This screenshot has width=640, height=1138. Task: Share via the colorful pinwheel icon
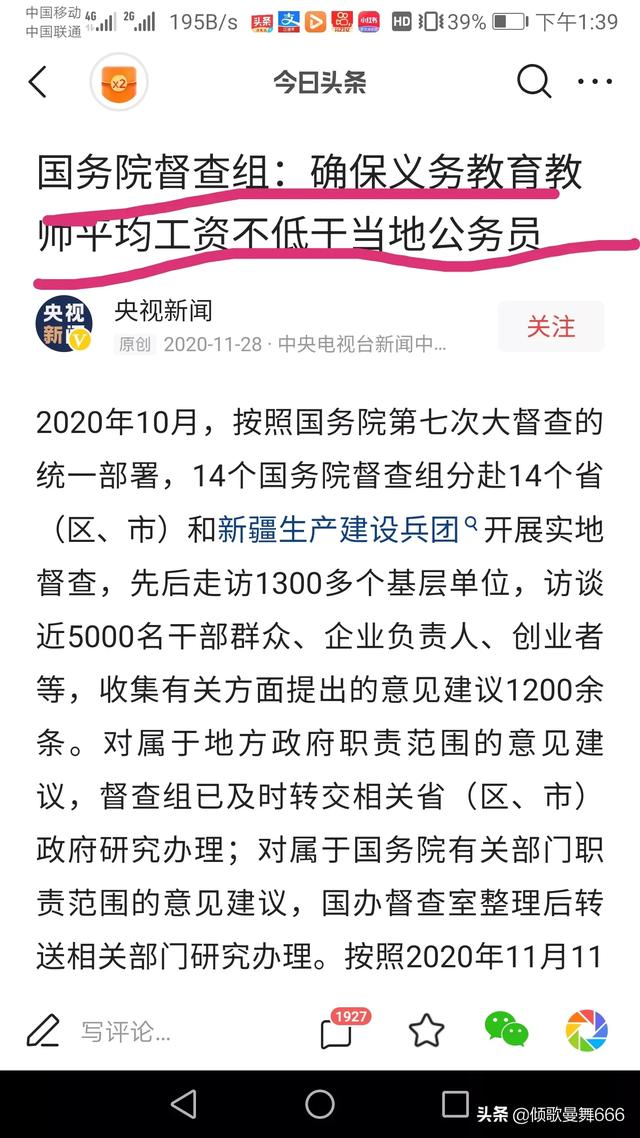coord(586,1030)
